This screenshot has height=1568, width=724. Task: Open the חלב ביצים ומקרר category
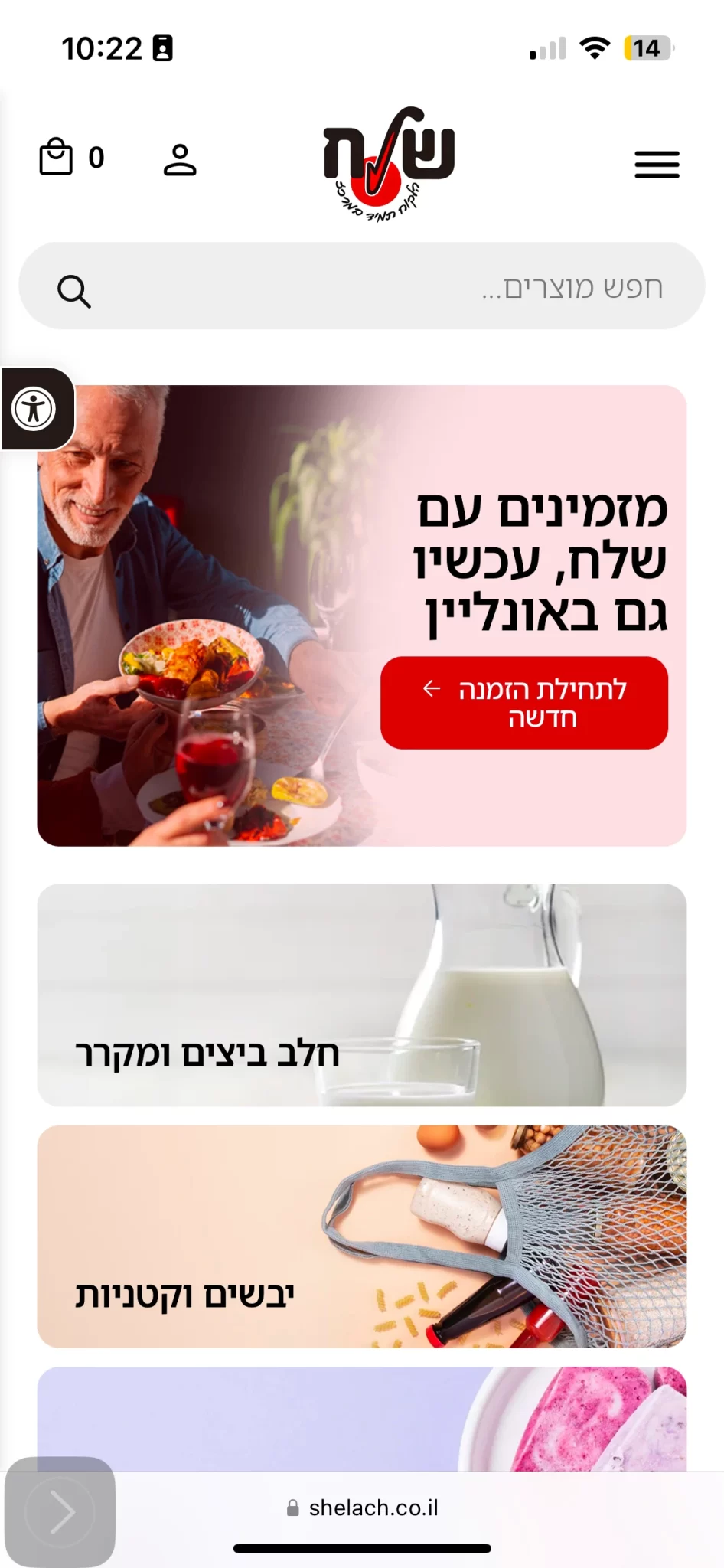(x=361, y=995)
